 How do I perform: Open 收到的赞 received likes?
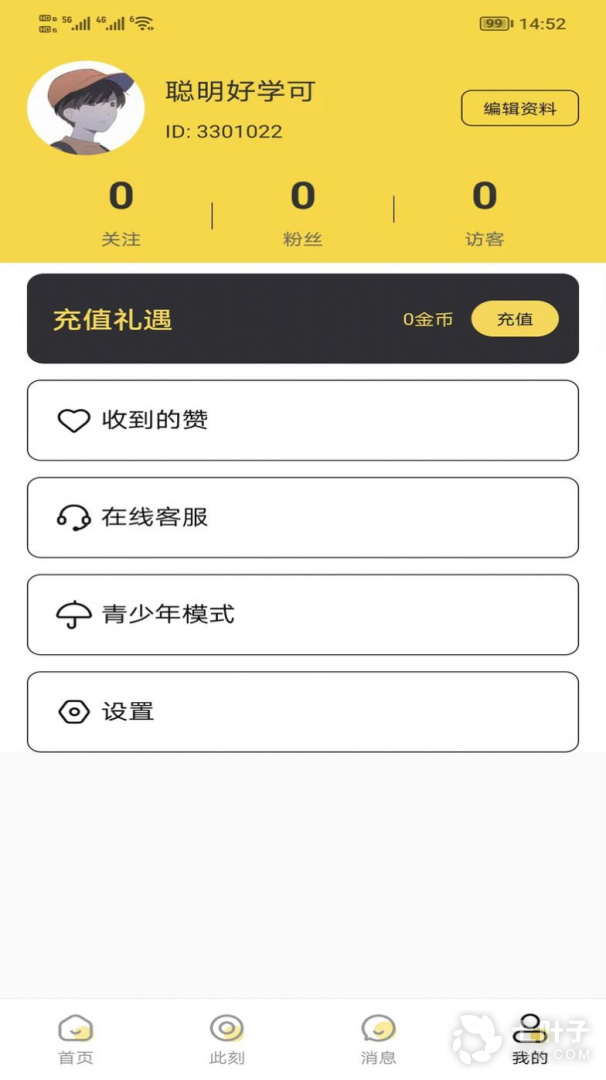pos(303,420)
